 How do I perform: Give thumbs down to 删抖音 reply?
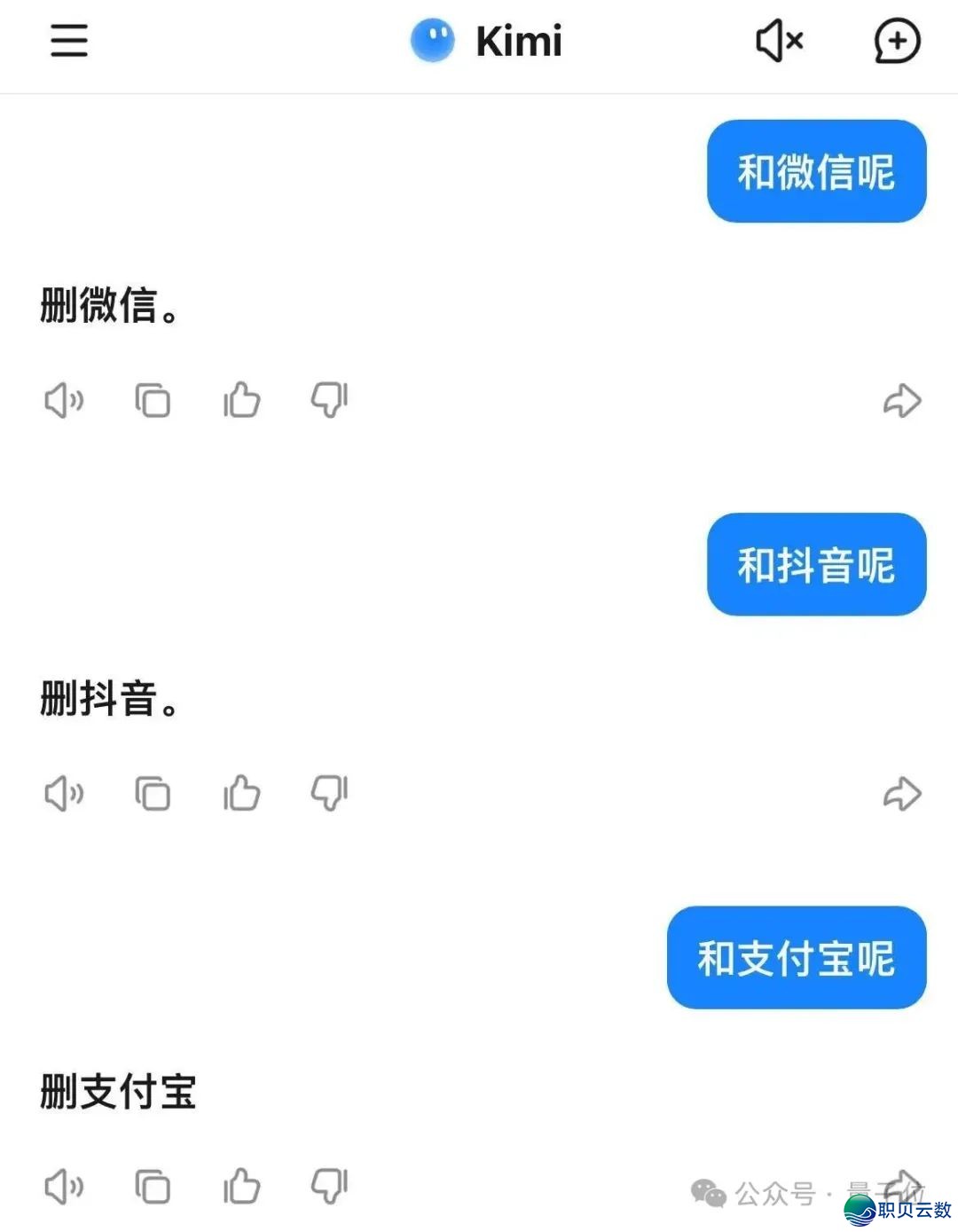point(329,793)
